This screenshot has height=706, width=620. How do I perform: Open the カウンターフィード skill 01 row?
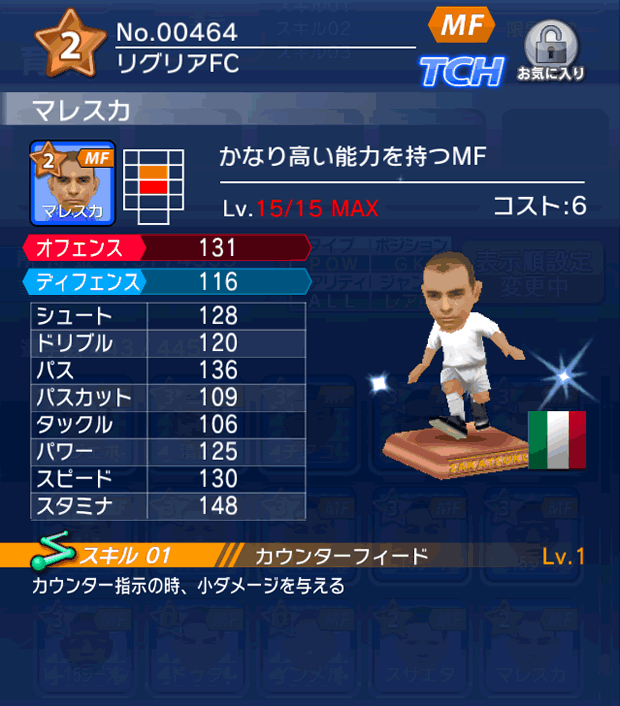310,555
